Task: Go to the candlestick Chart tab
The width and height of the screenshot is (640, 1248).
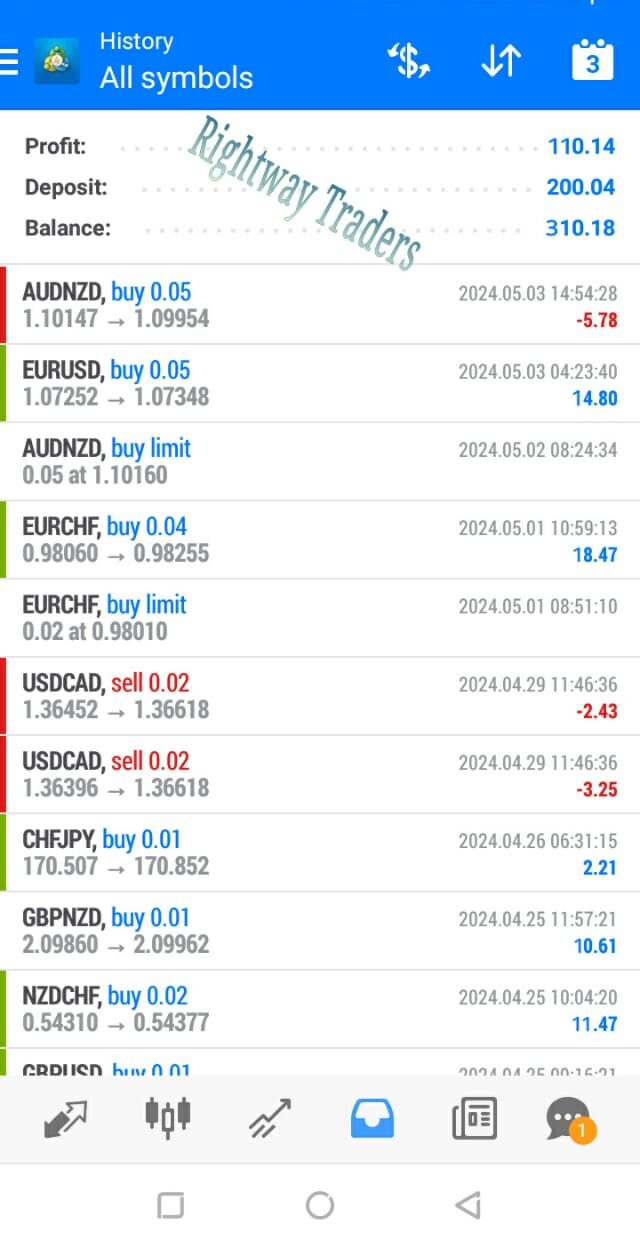Action: (x=168, y=1118)
